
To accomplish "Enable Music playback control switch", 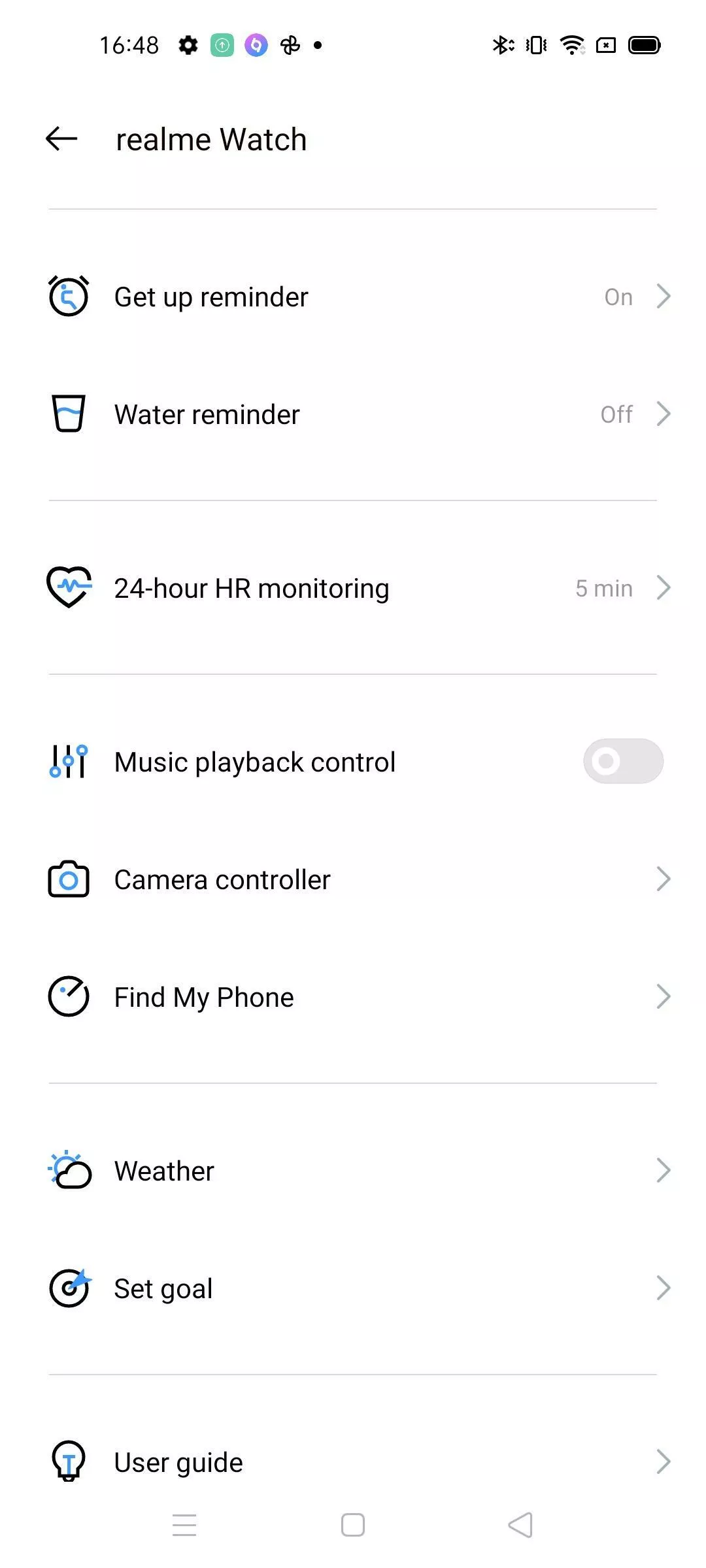I will click(x=623, y=761).
